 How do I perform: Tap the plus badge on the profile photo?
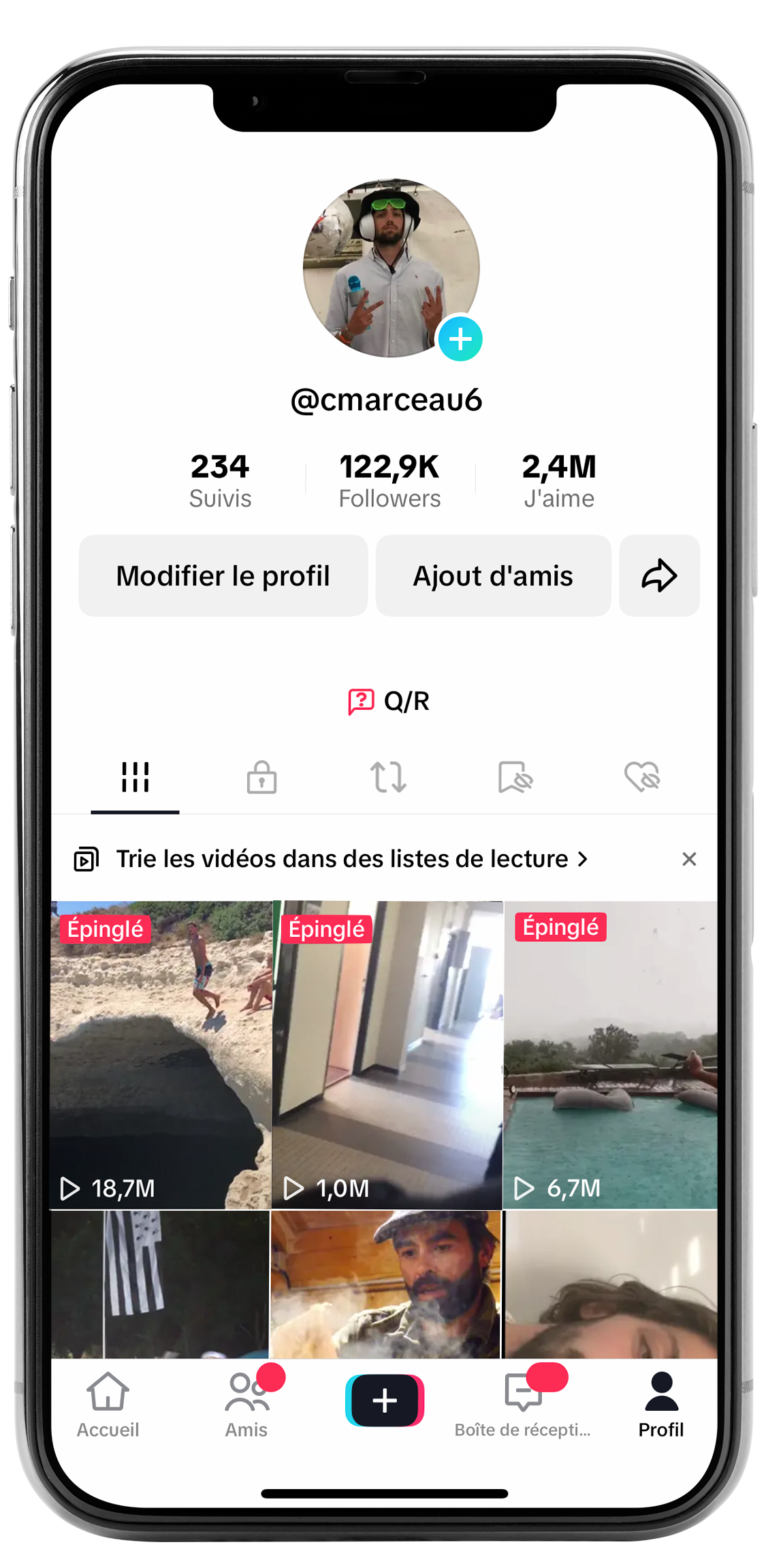tap(460, 339)
